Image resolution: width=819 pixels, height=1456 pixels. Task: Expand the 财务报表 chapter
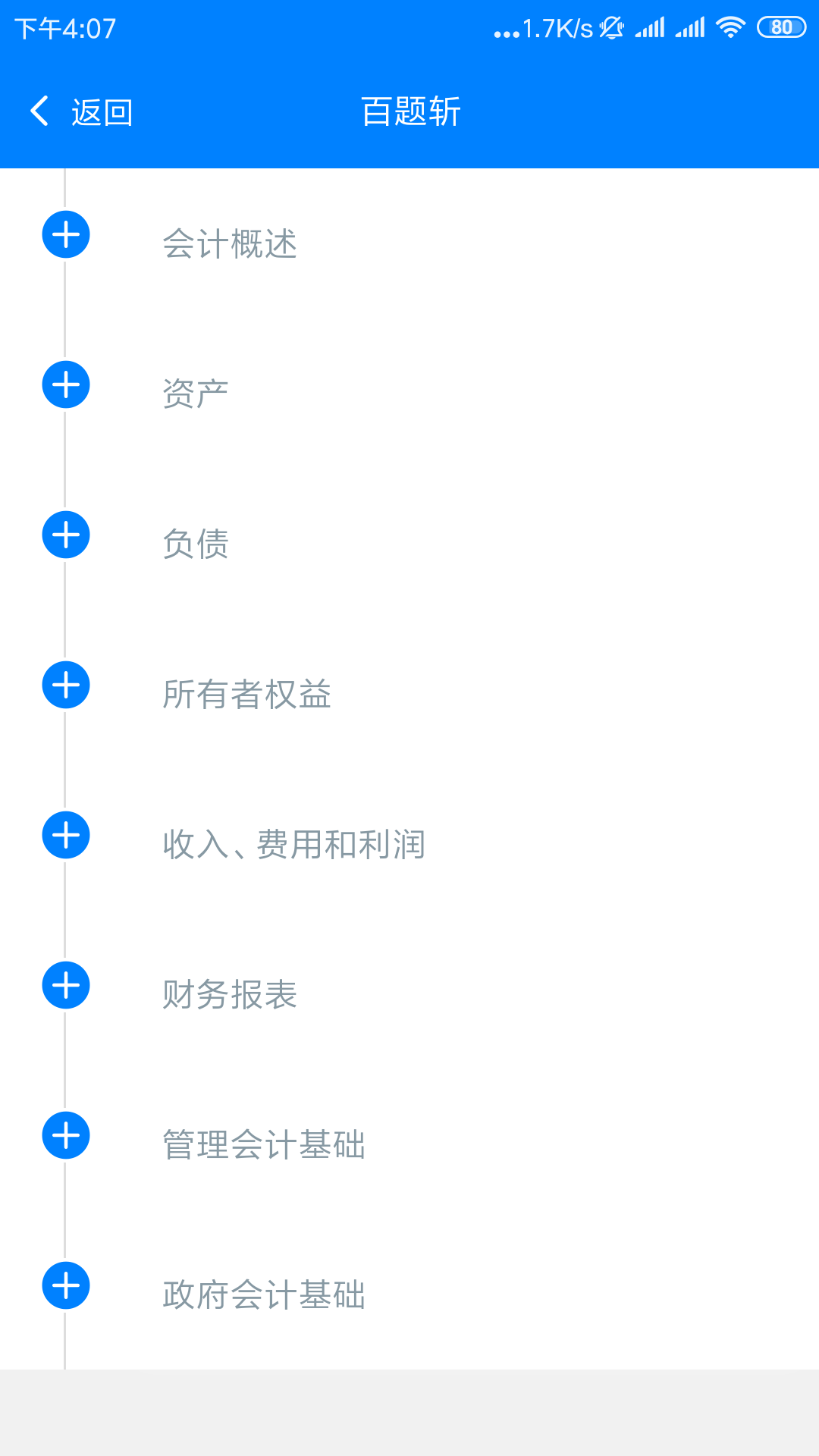click(66, 985)
